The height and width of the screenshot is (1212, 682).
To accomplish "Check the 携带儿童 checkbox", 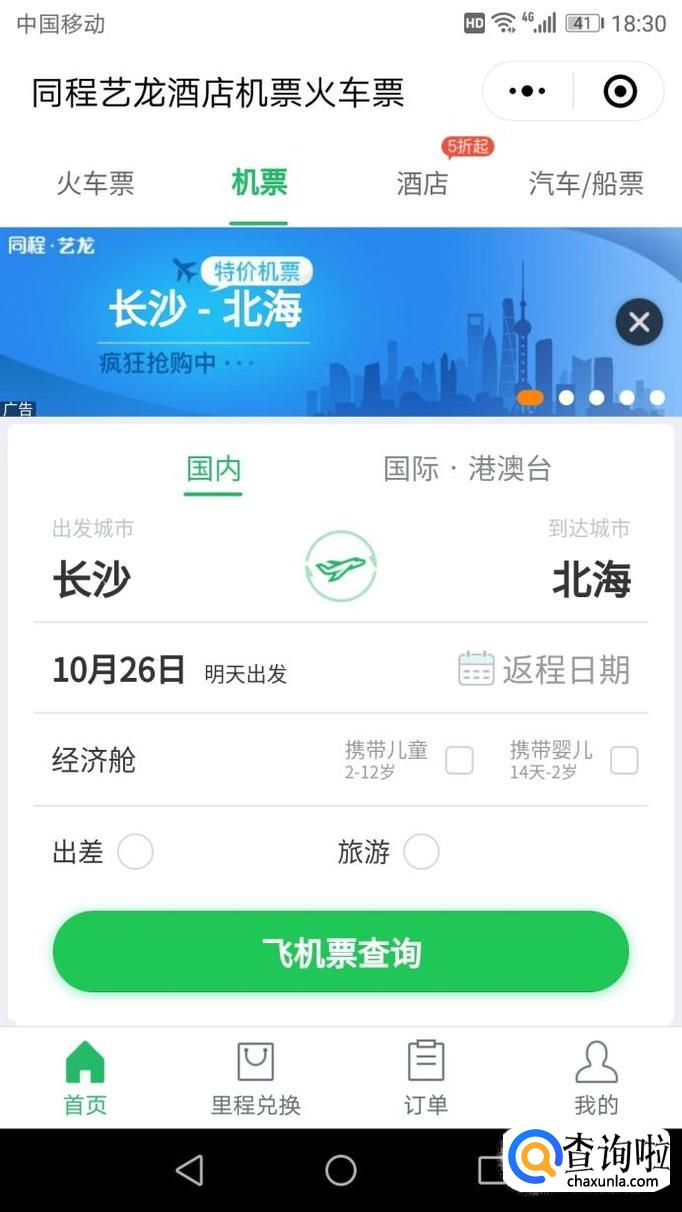I will [x=459, y=760].
